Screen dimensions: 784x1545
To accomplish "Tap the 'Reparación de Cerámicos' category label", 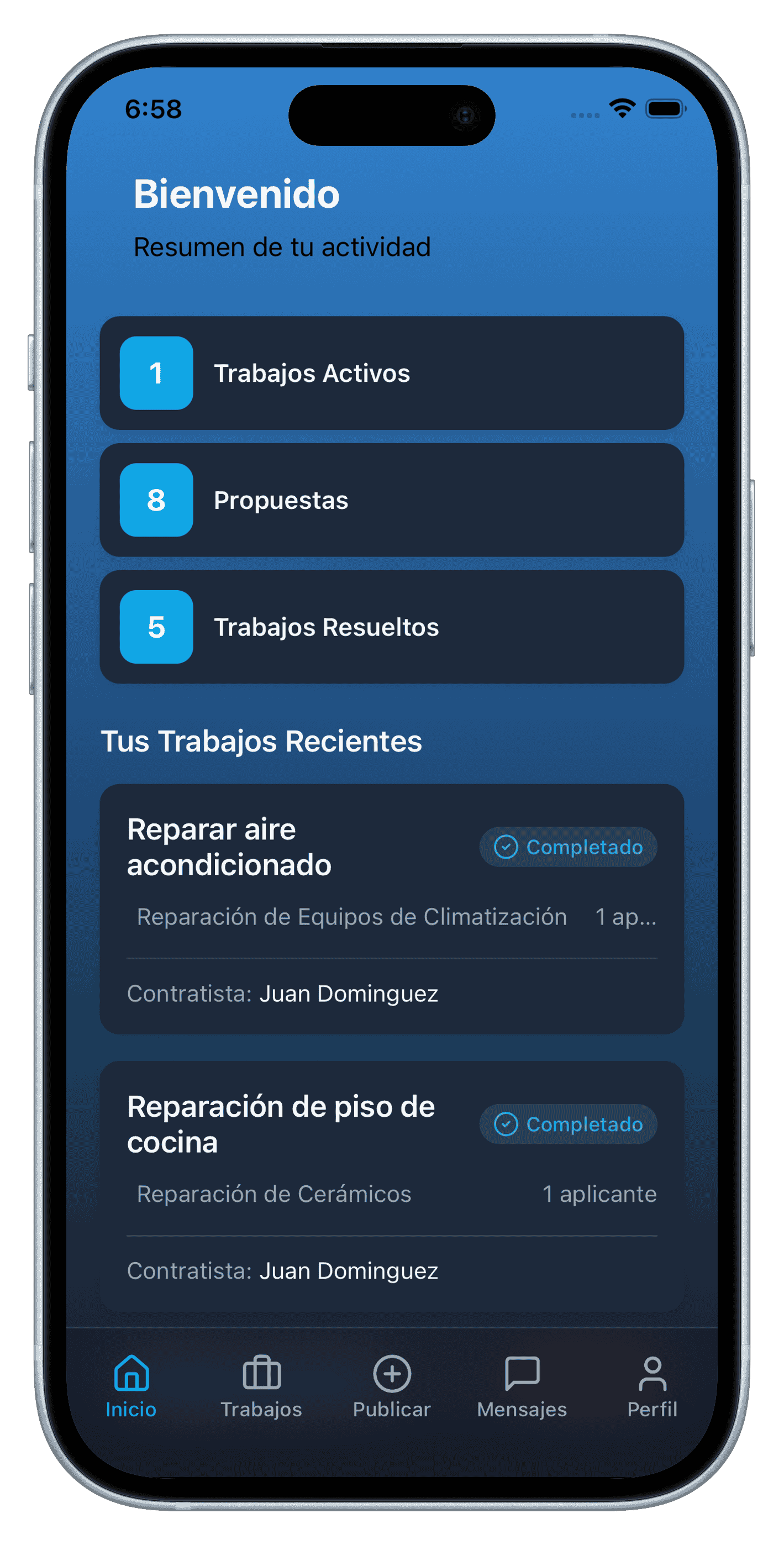I will click(x=274, y=1194).
